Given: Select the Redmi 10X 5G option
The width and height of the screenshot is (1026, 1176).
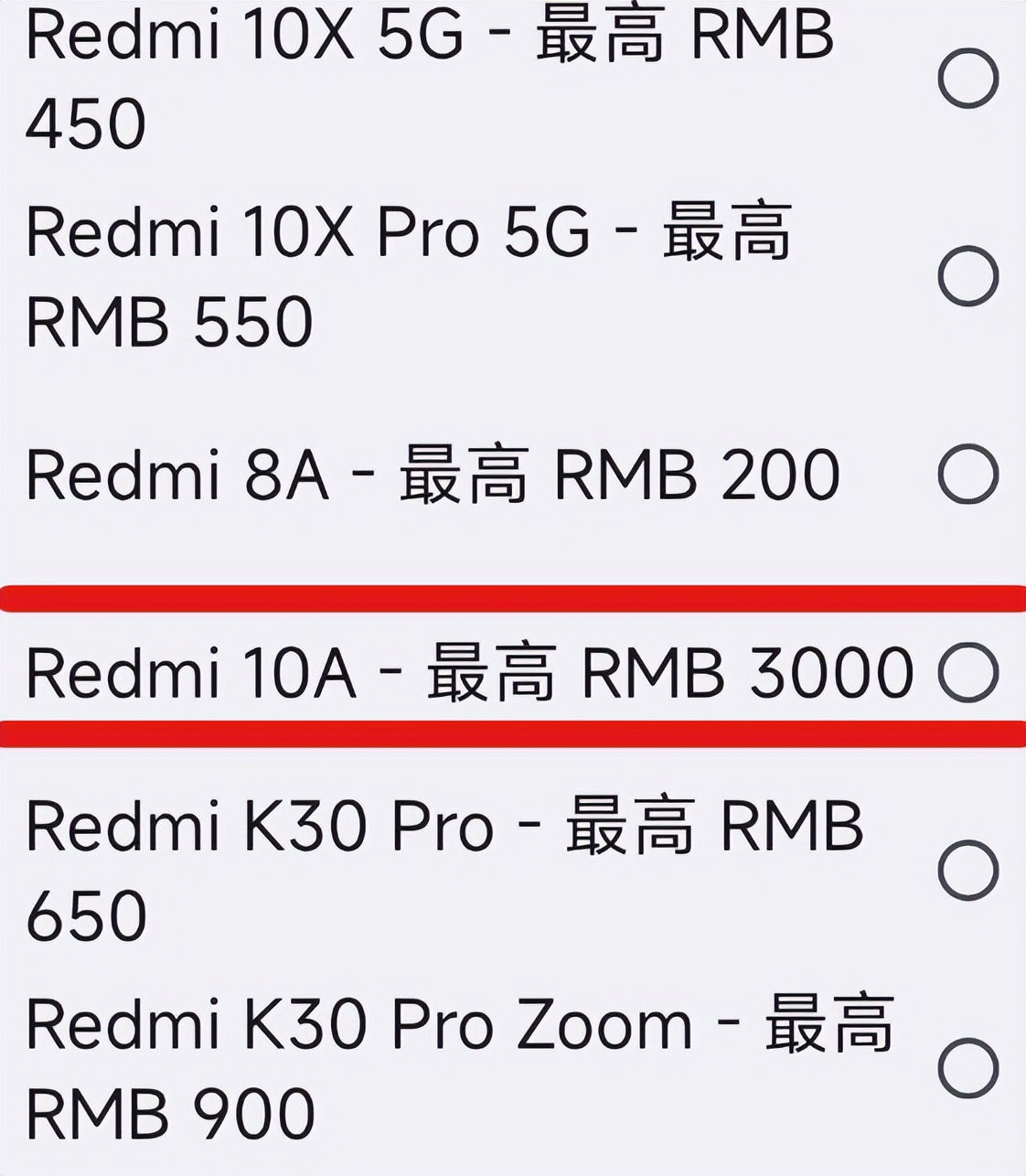Looking at the screenshot, I should [x=967, y=79].
